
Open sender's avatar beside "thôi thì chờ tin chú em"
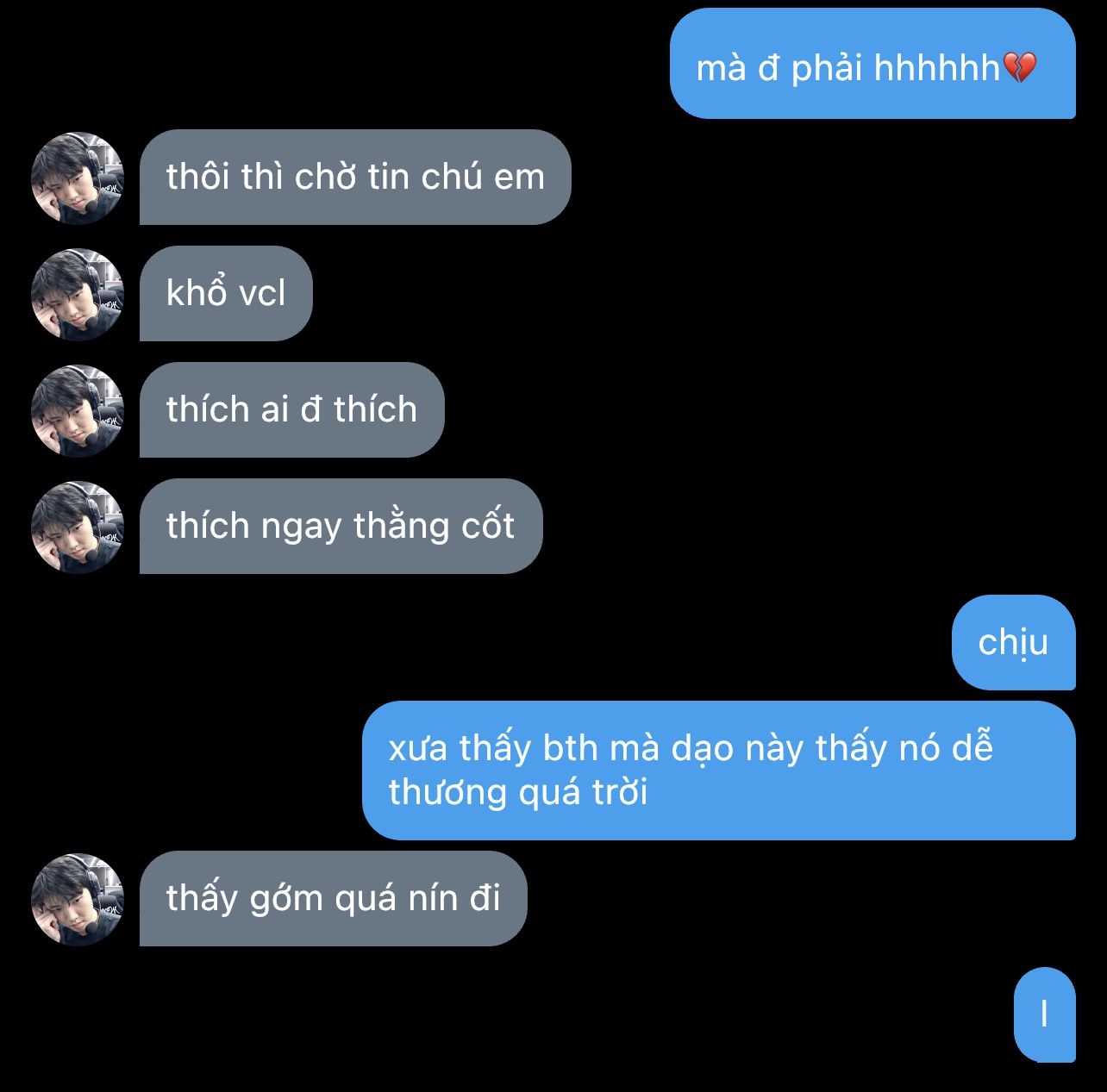pos(78,178)
